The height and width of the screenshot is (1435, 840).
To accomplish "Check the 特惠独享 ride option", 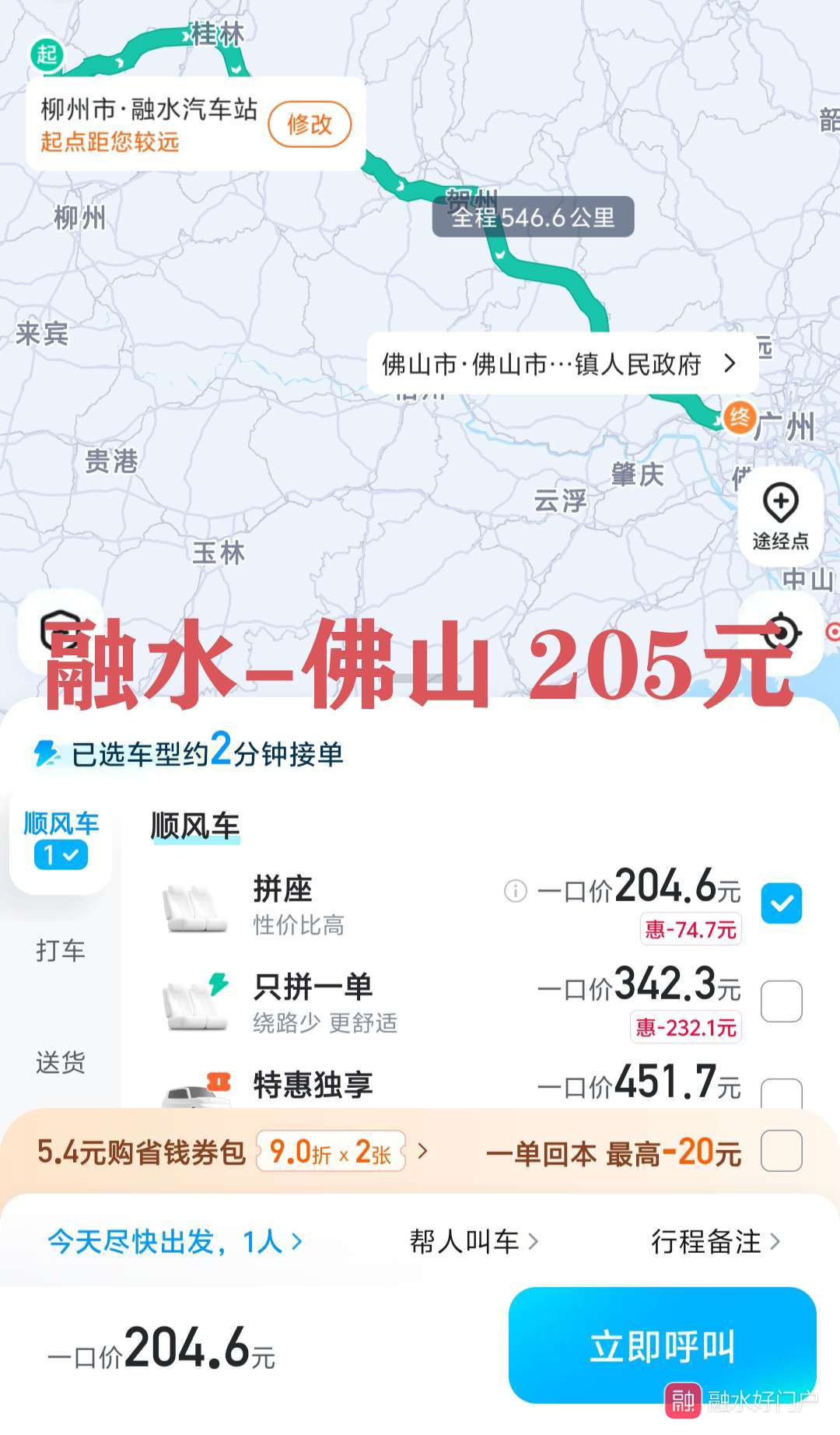I will (781, 1092).
